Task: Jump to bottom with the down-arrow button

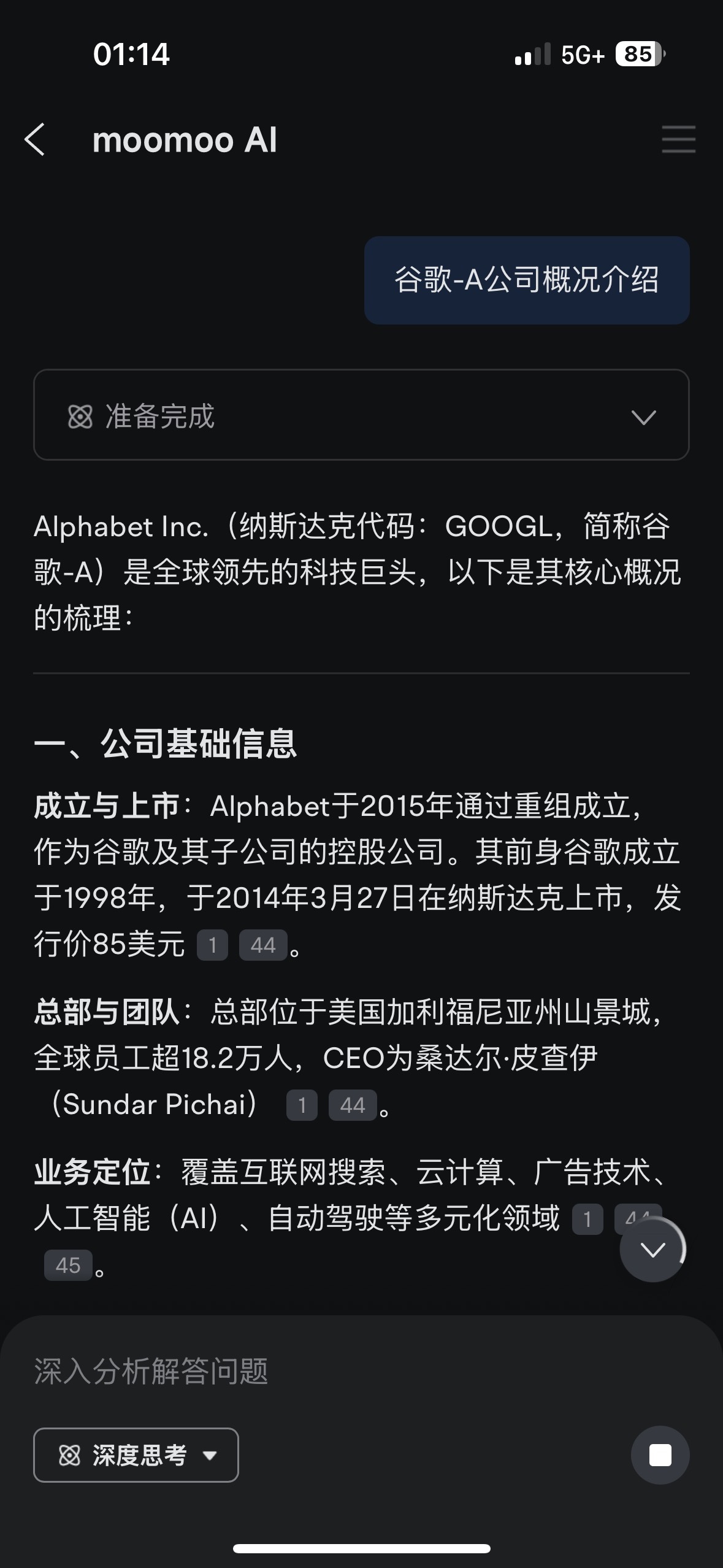Action: [652, 1250]
